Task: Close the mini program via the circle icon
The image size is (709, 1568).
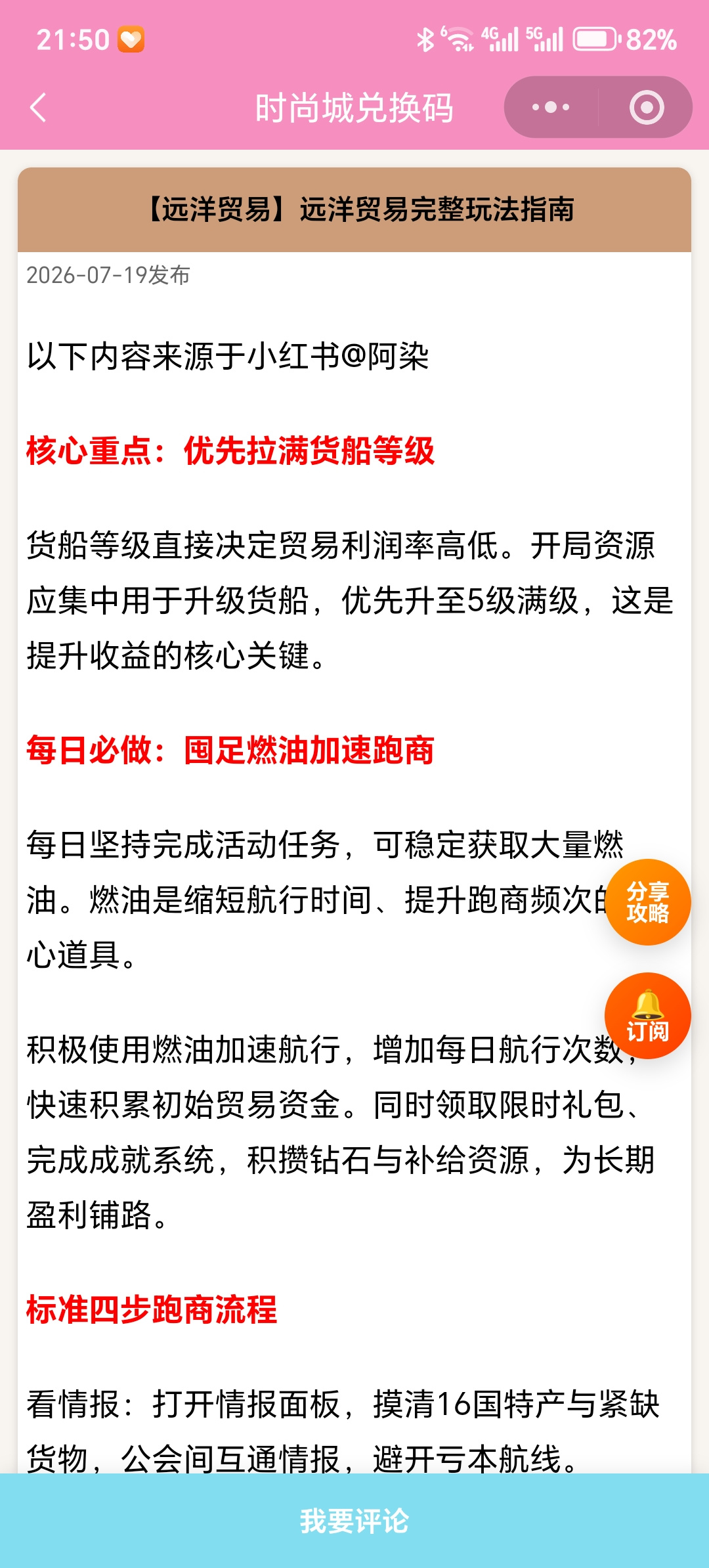Action: click(647, 107)
